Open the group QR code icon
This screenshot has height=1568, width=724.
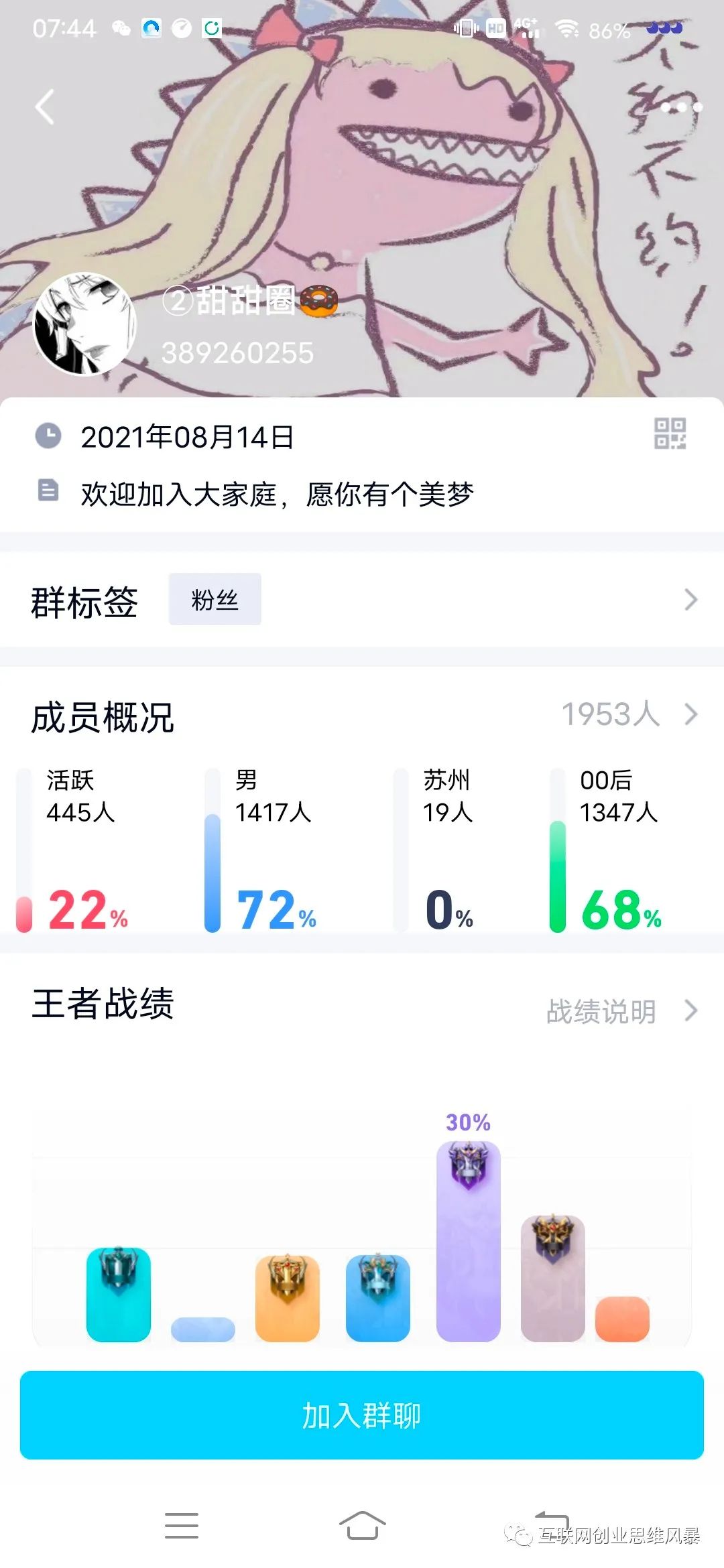pyautogui.click(x=670, y=434)
